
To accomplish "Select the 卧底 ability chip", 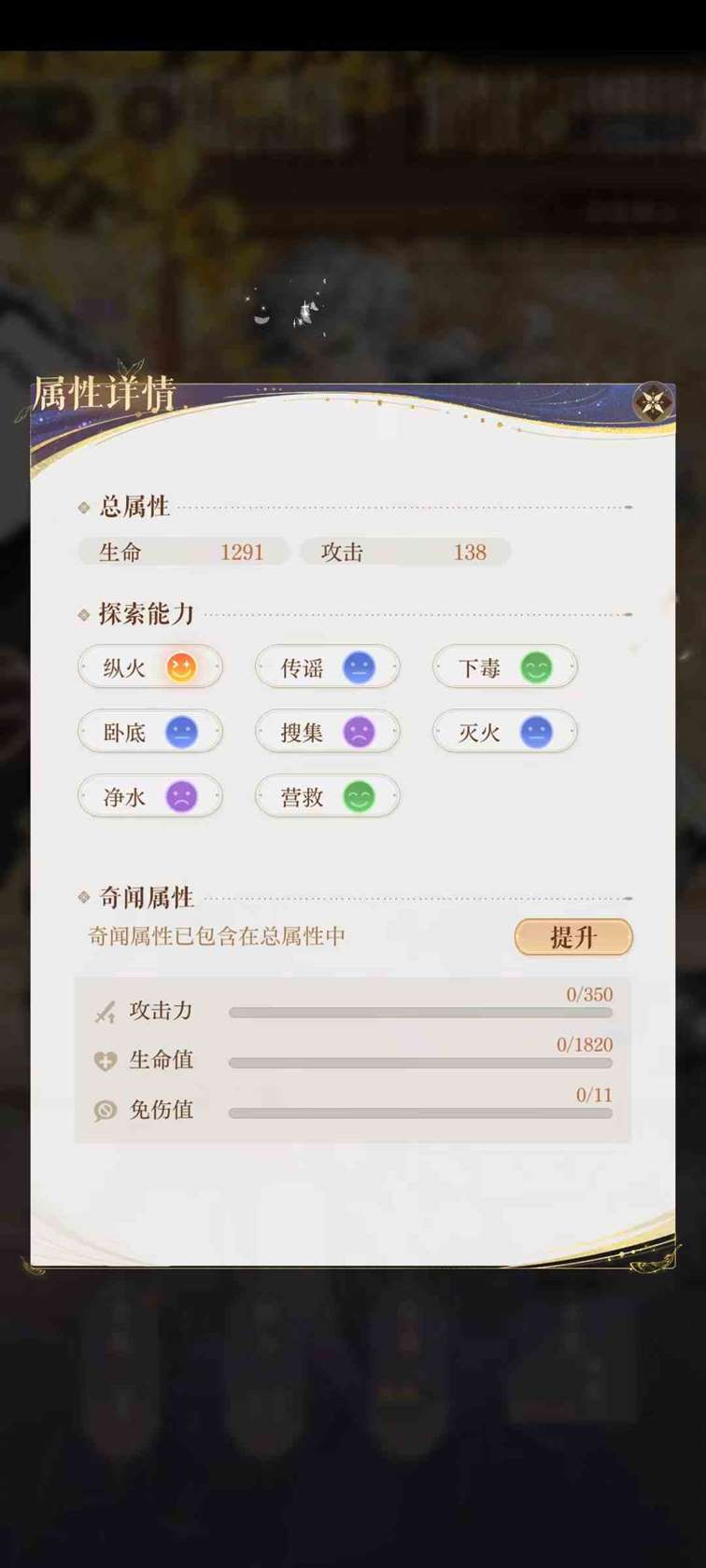I will tap(150, 732).
